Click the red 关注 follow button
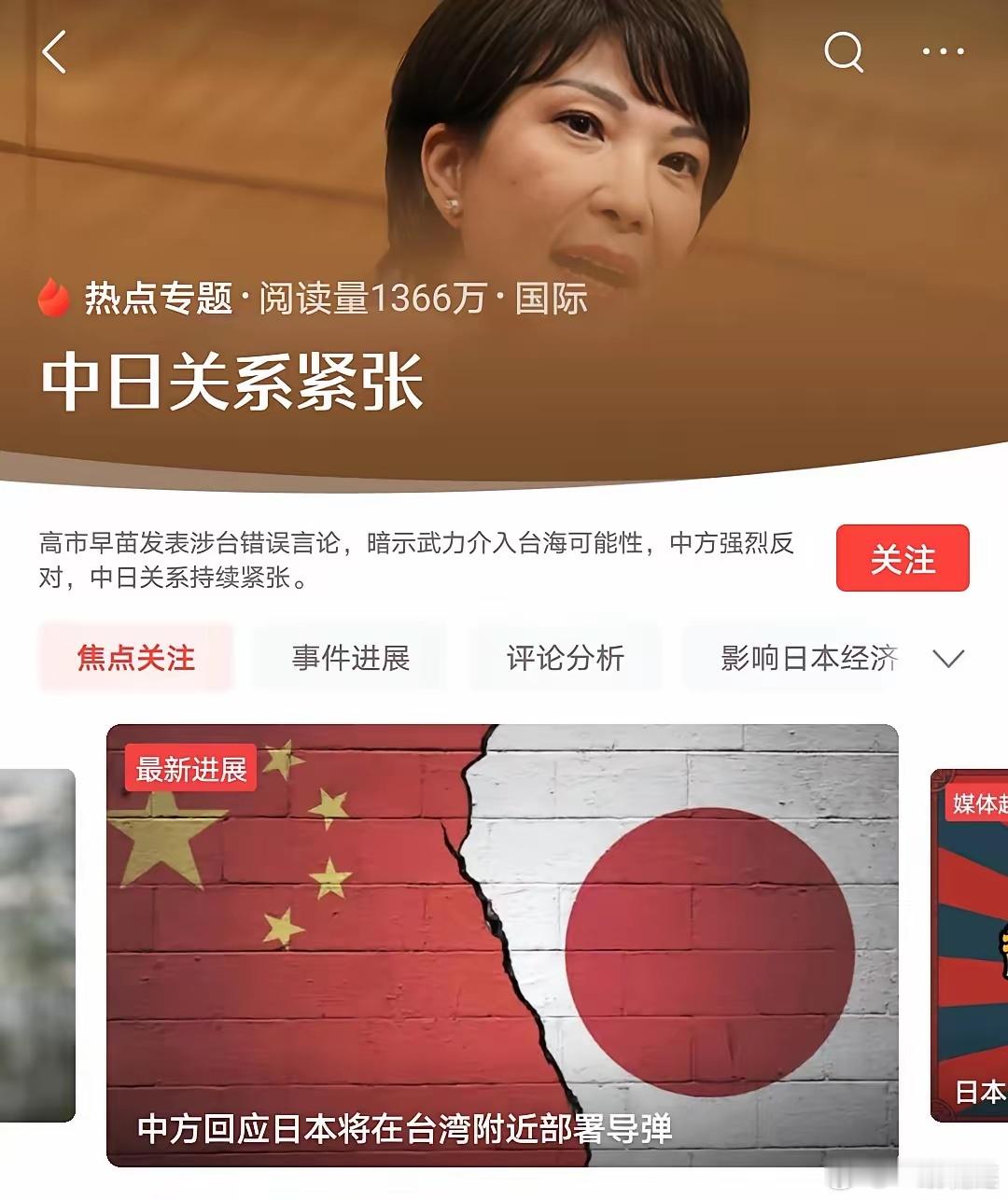 point(902,558)
